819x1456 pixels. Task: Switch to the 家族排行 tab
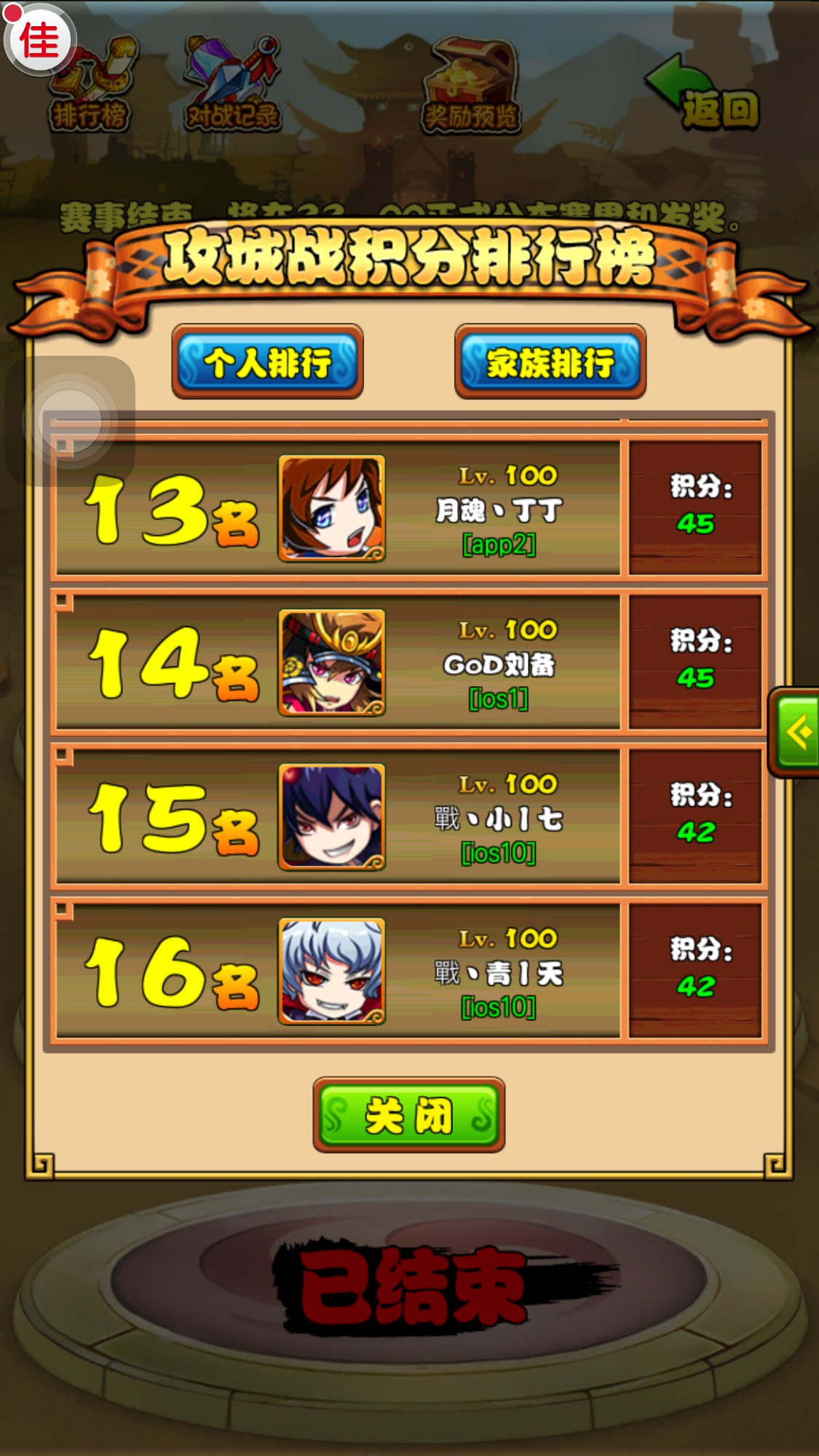(x=550, y=362)
